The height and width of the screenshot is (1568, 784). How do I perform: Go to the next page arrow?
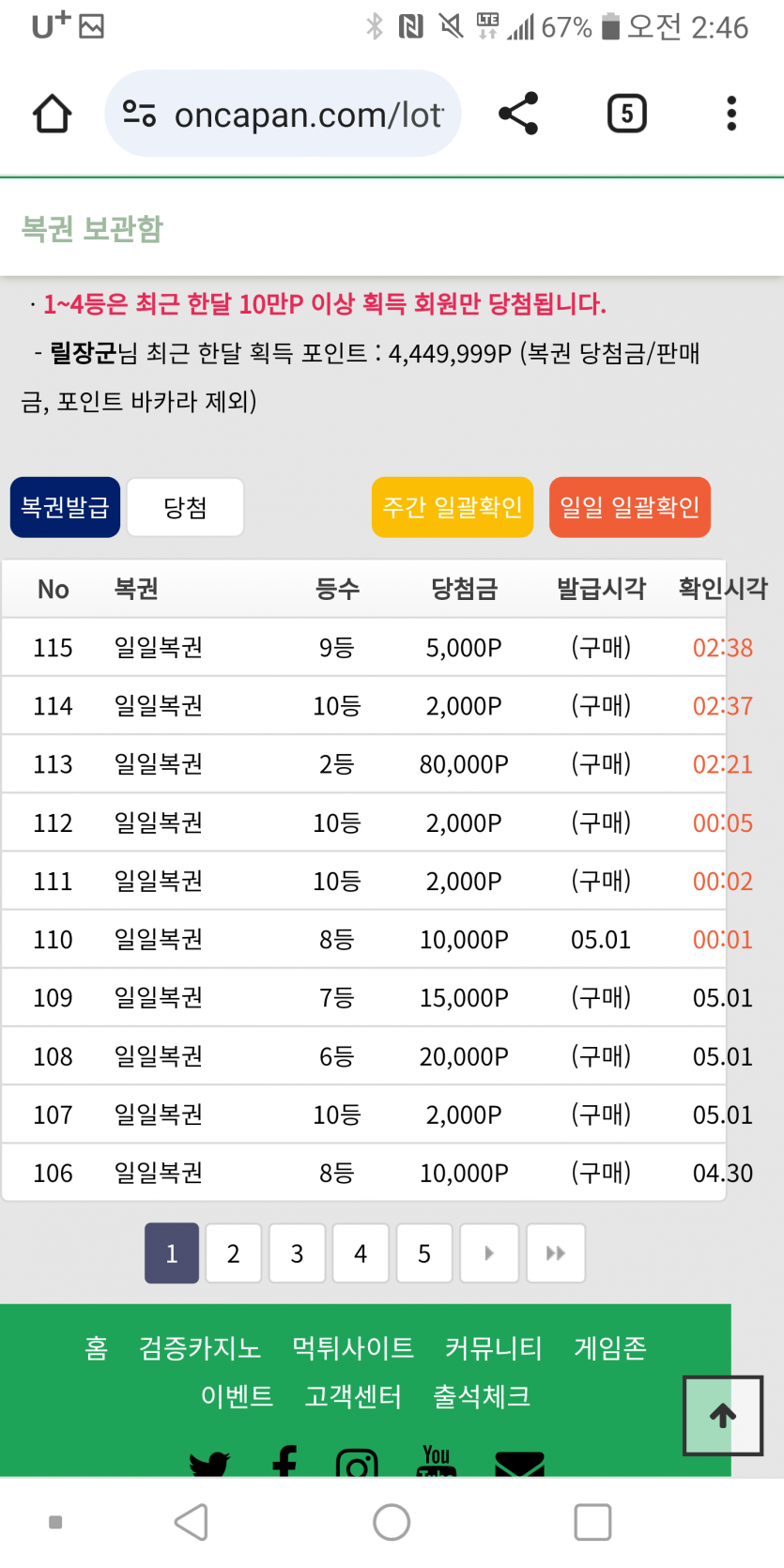(x=488, y=1253)
